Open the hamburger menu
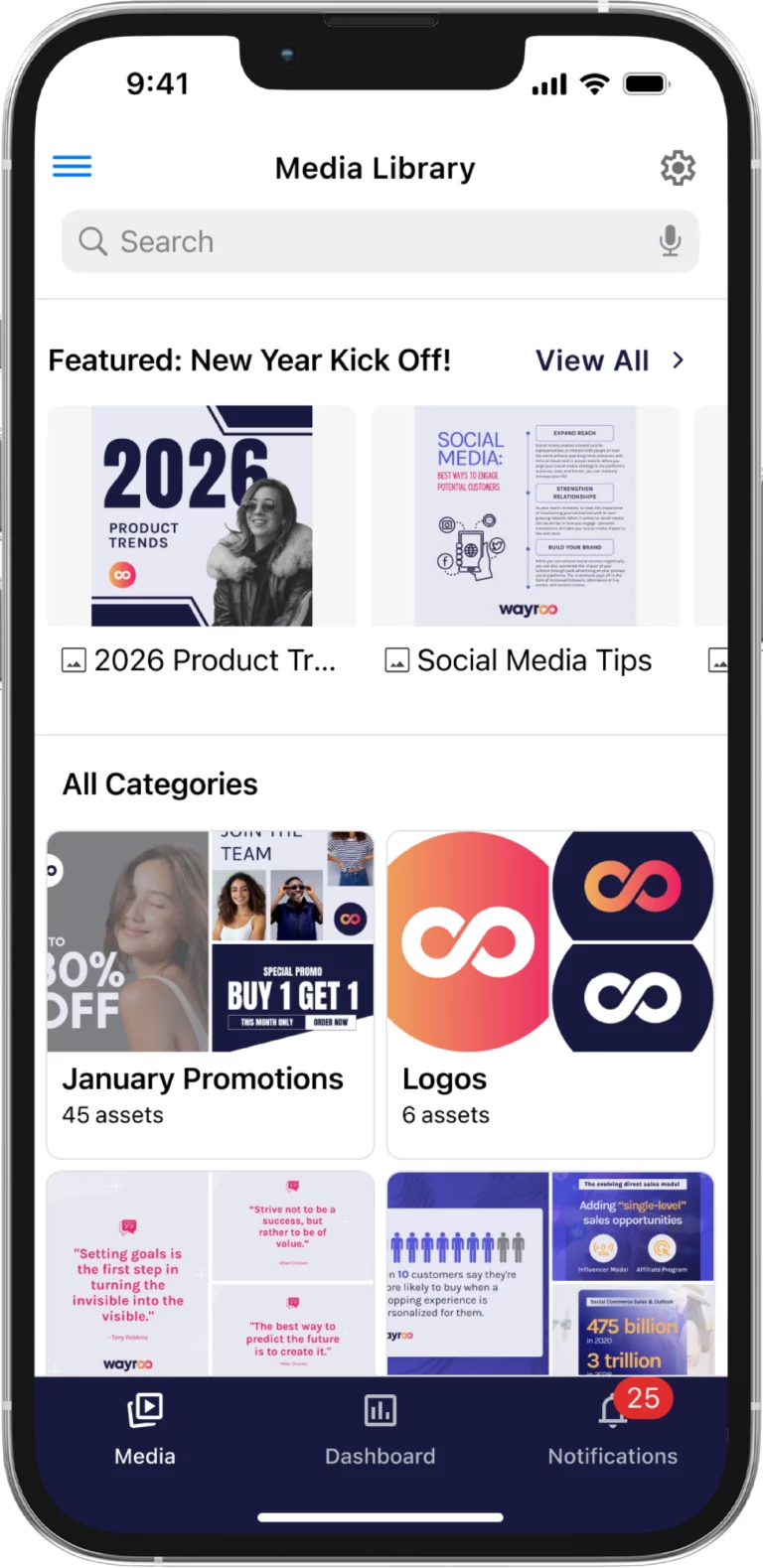This screenshot has width=763, height=1568. [72, 167]
